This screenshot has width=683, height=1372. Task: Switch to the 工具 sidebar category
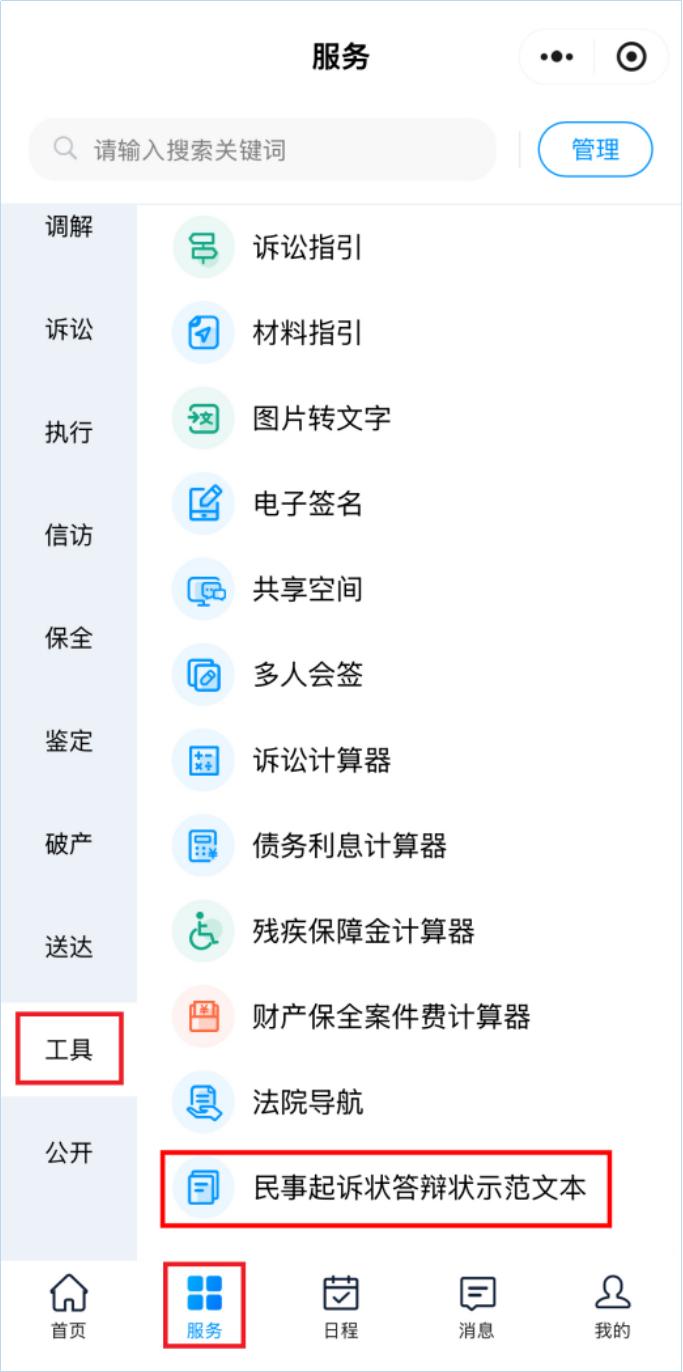click(x=68, y=1050)
